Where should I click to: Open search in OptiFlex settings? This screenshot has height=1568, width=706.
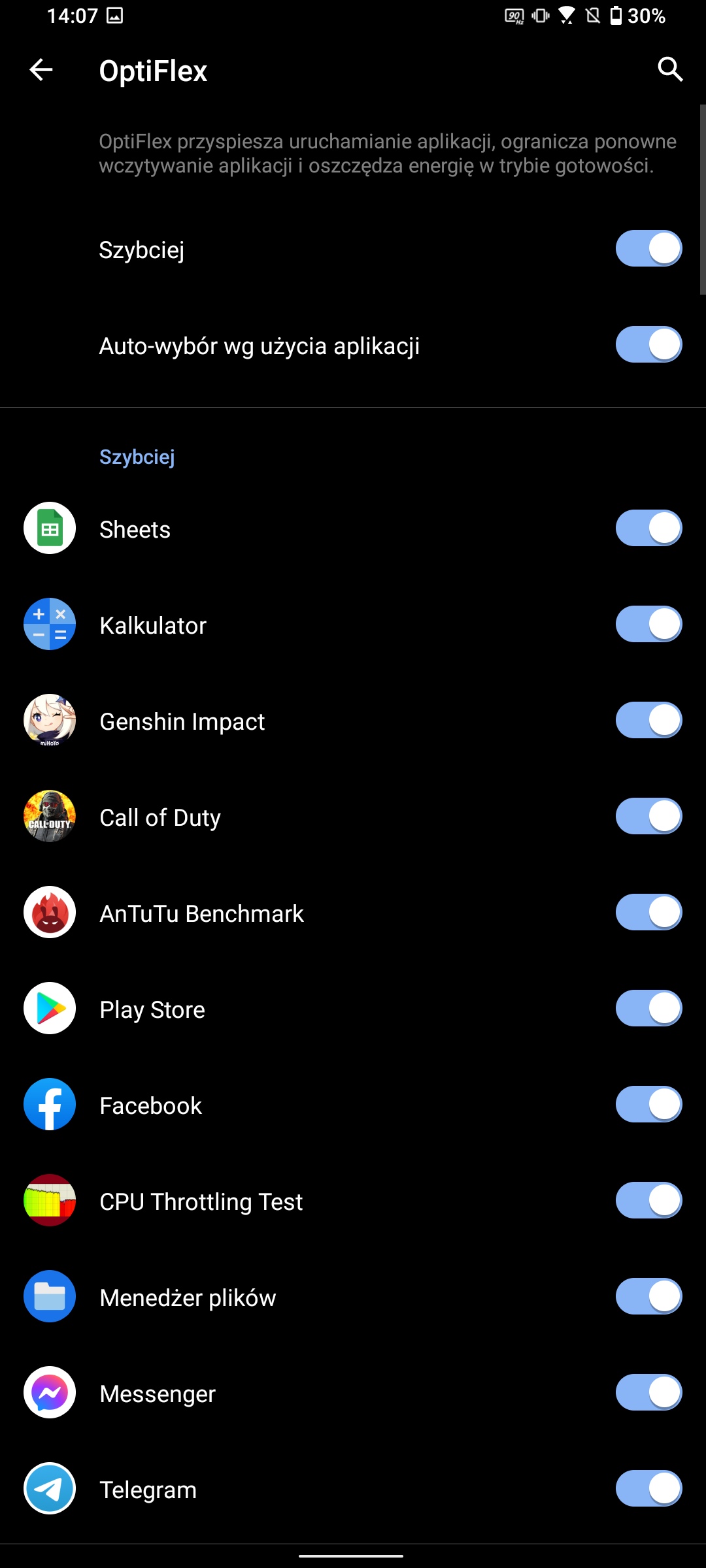click(670, 69)
